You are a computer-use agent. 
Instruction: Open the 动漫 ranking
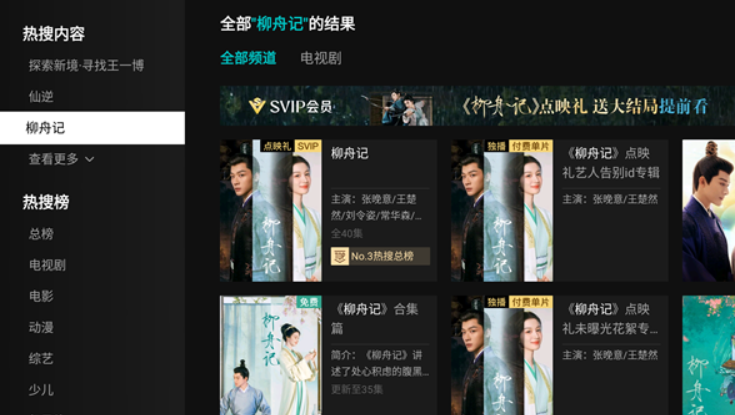41,327
